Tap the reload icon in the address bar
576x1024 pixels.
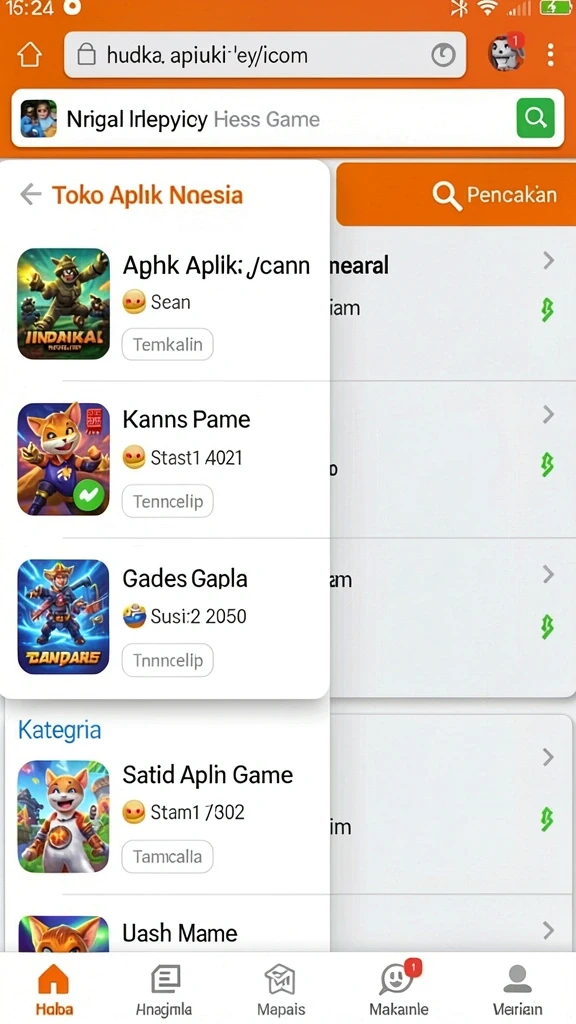[x=443, y=56]
